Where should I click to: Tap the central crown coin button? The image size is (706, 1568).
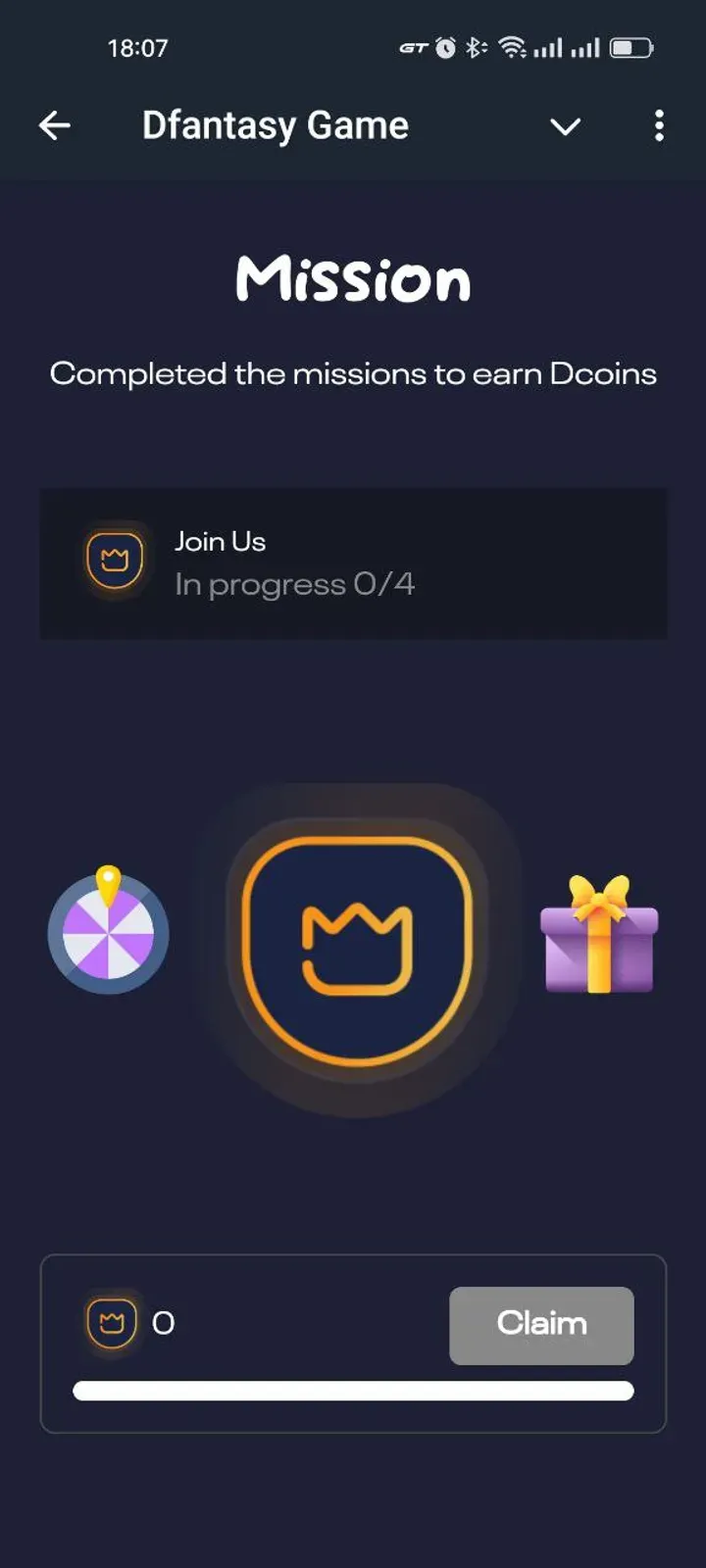357,951
